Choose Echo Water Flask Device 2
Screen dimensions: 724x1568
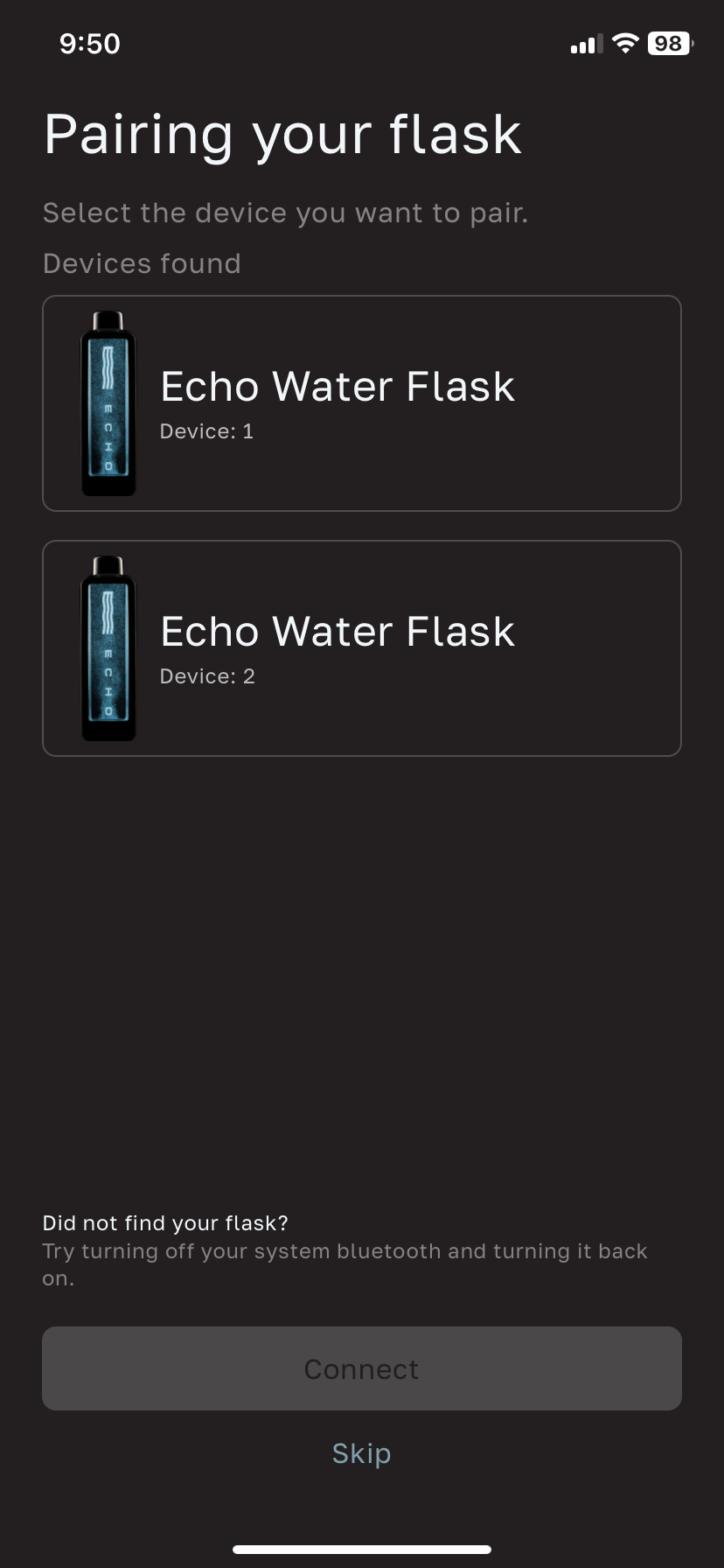tap(362, 648)
